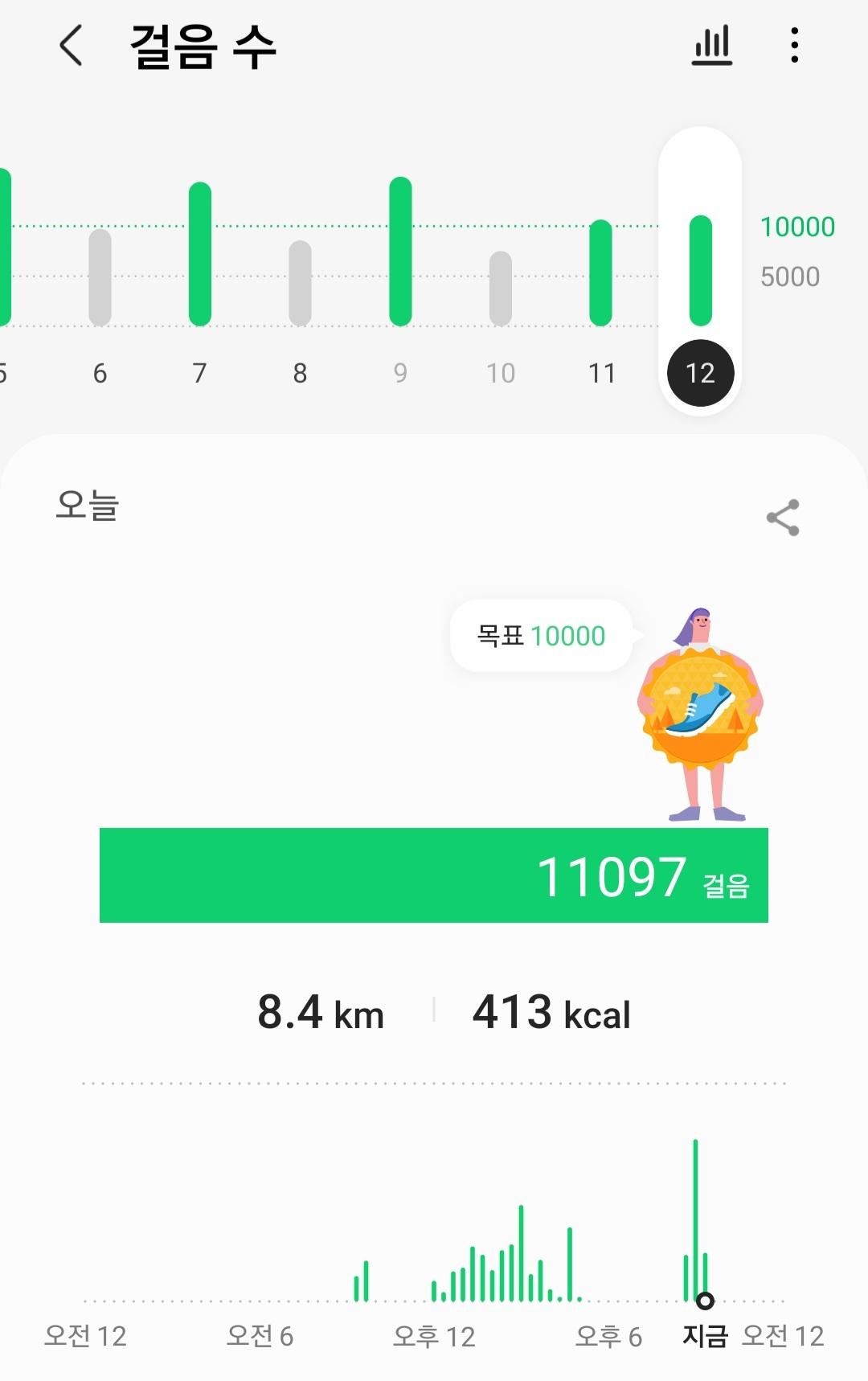Viewport: 868px width, 1381px height.
Task: Go back from the 걸음 수 screen
Action: [x=71, y=46]
